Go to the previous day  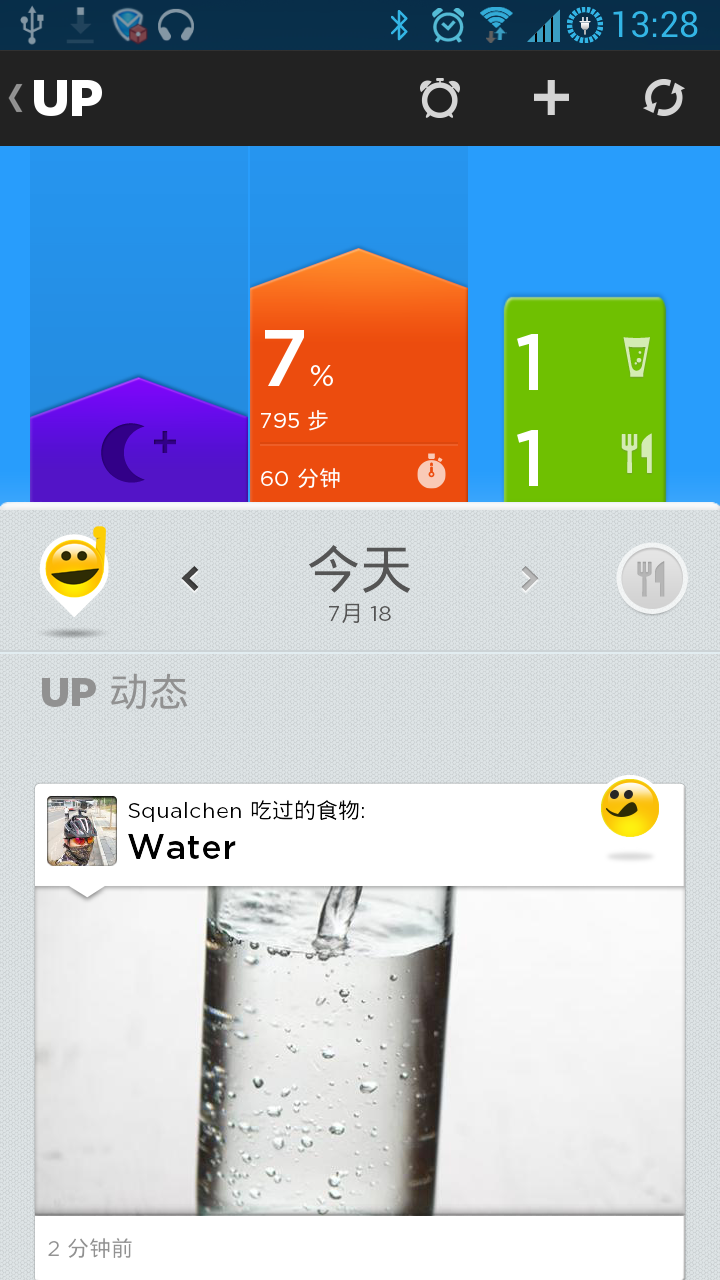pos(190,578)
